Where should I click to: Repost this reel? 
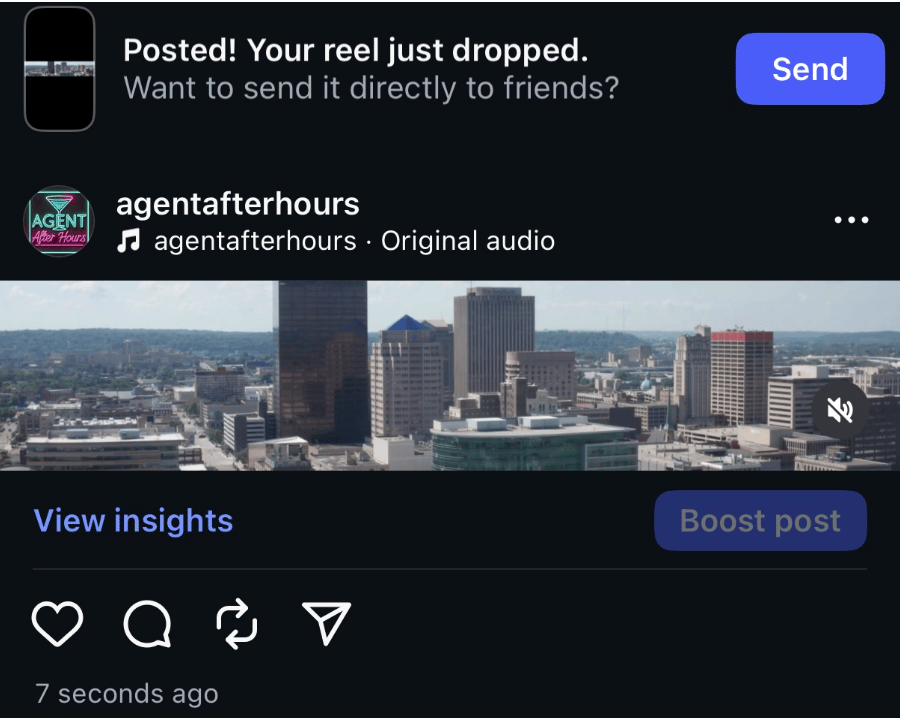click(x=237, y=624)
